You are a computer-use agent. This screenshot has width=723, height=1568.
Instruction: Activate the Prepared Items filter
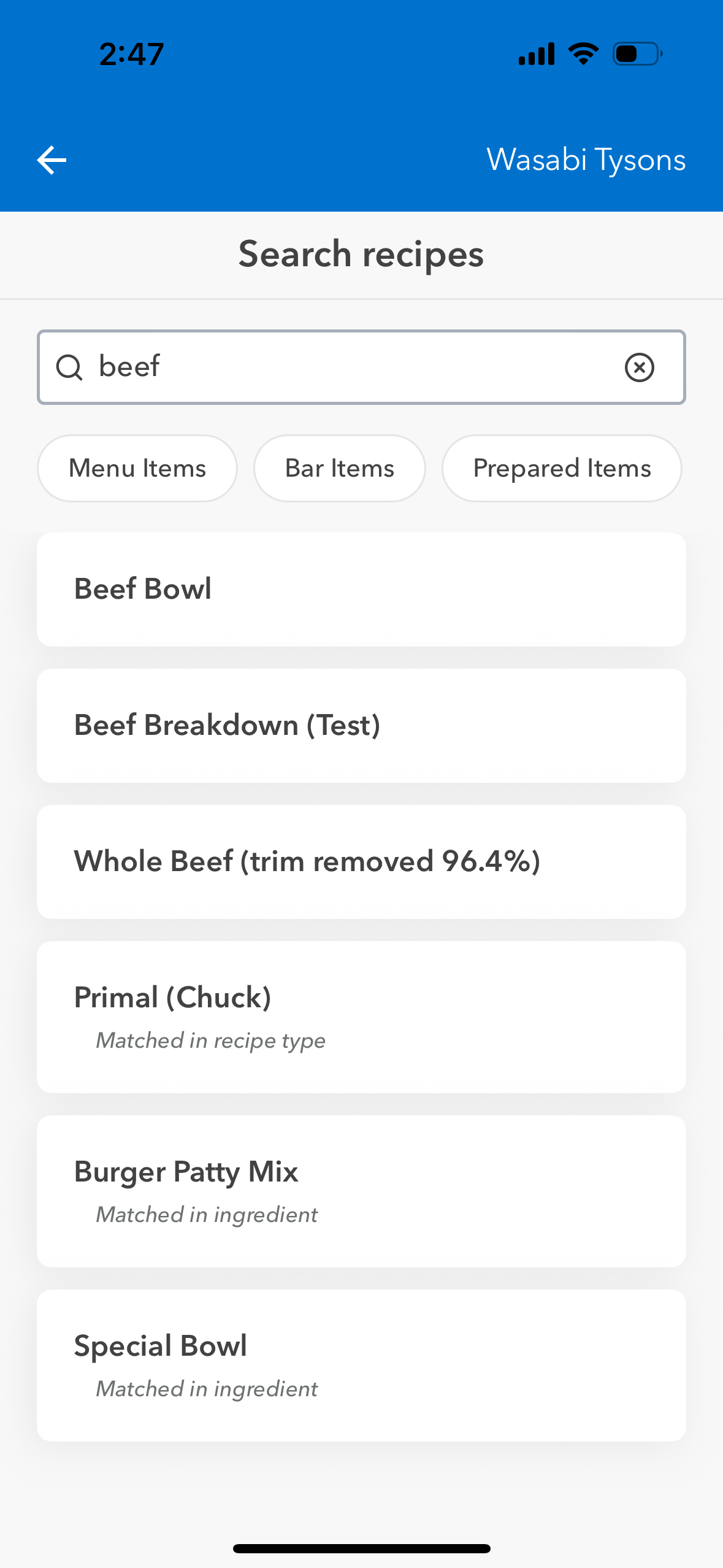562,467
